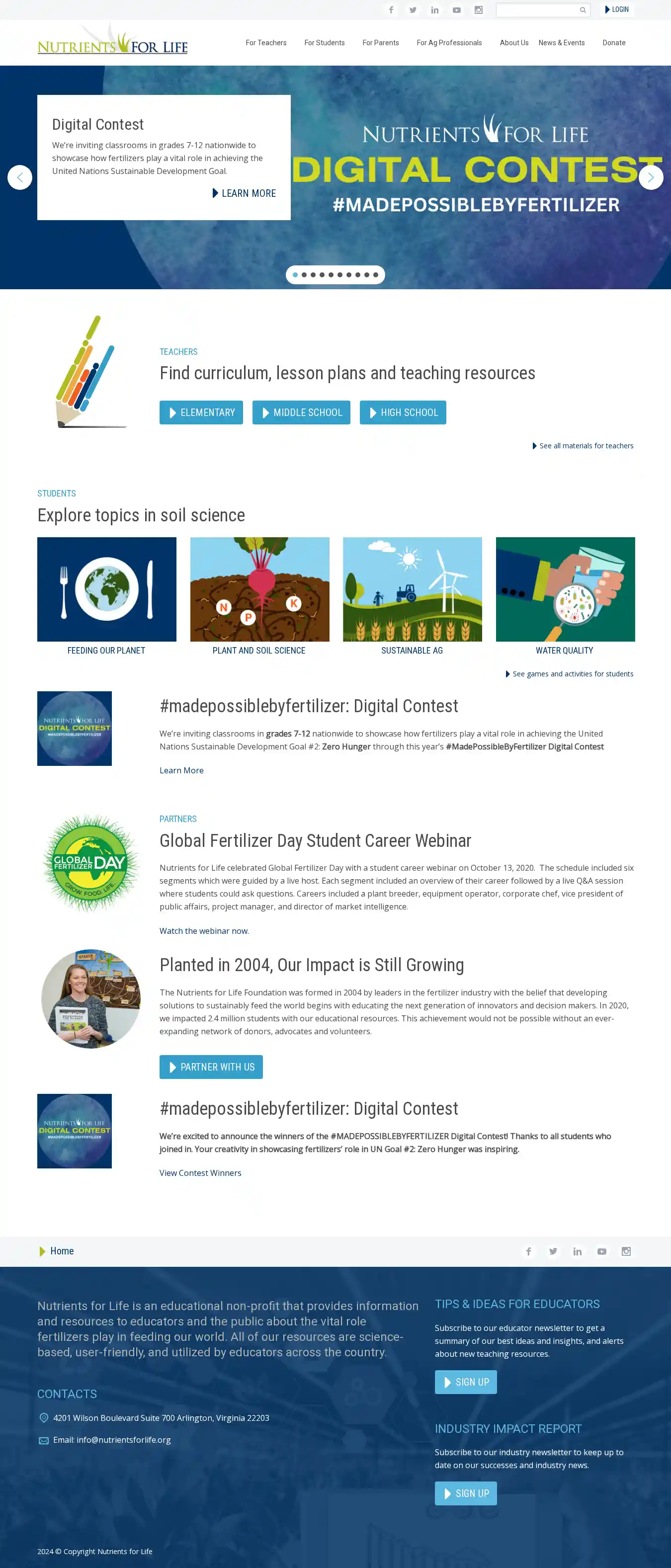The height and width of the screenshot is (1568, 671).
Task: Show the next carousel slide
Action: (x=650, y=177)
